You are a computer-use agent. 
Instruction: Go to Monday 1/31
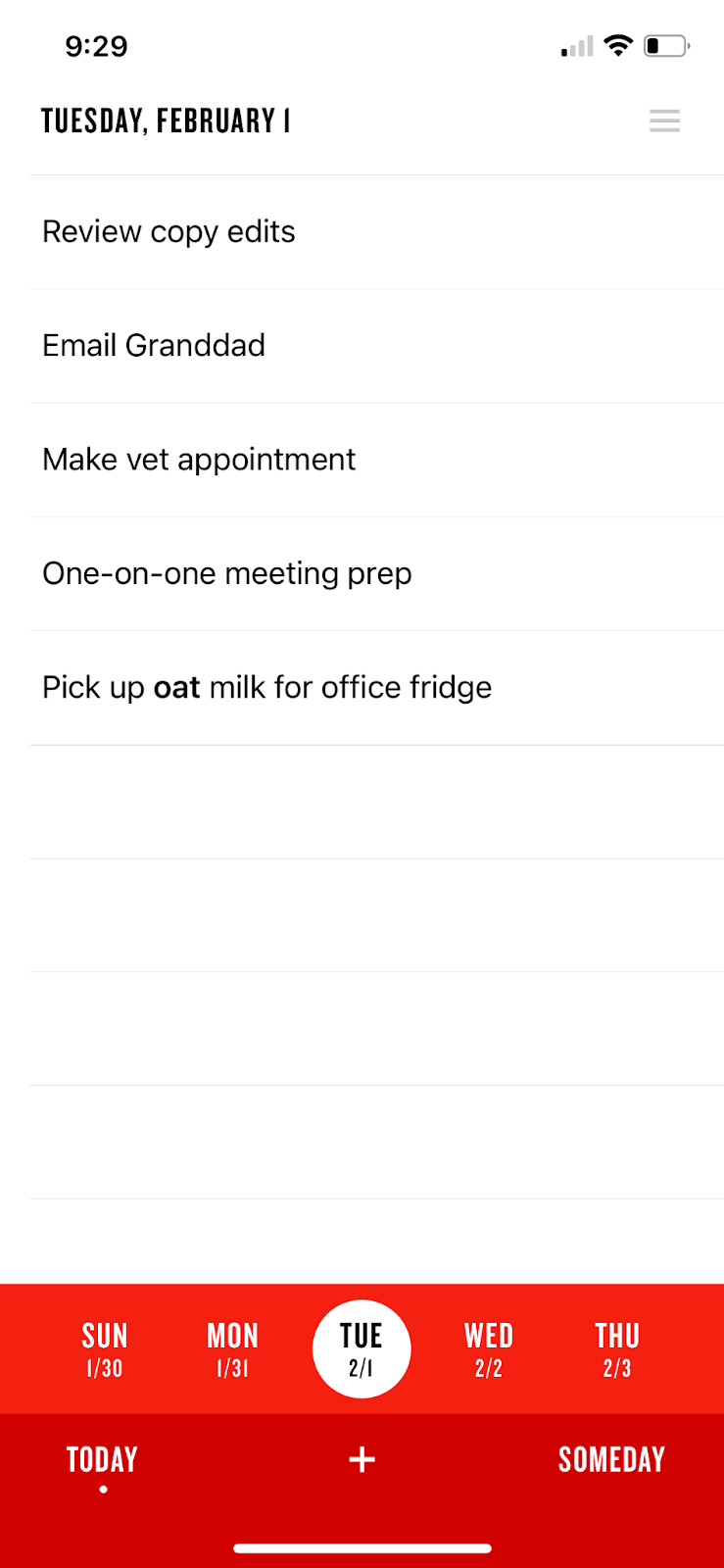click(232, 1349)
